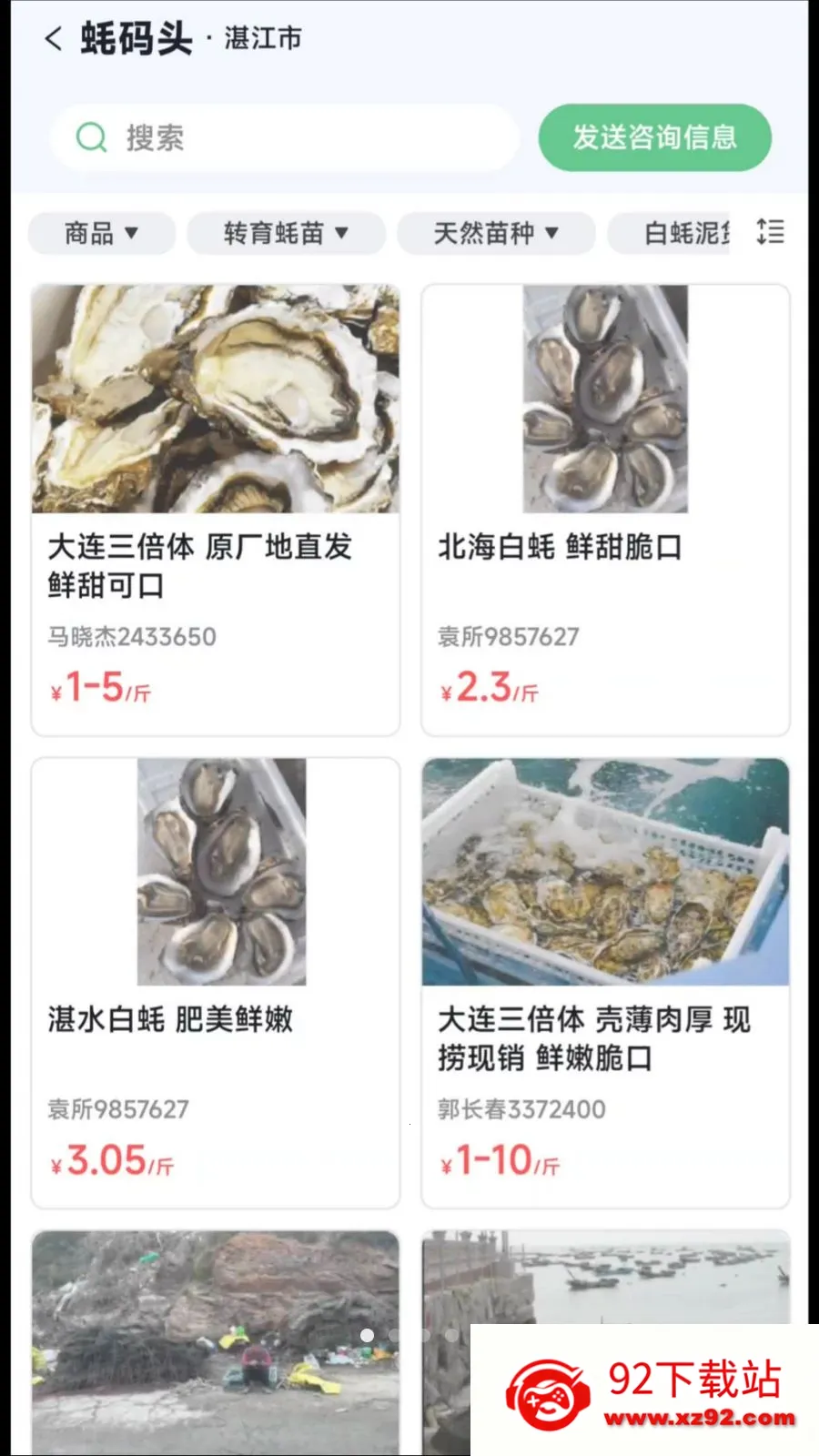Image resolution: width=819 pixels, height=1456 pixels.
Task: View 大连三倍体 壳薄肉厚 listing by 郭长春
Action: (605, 983)
